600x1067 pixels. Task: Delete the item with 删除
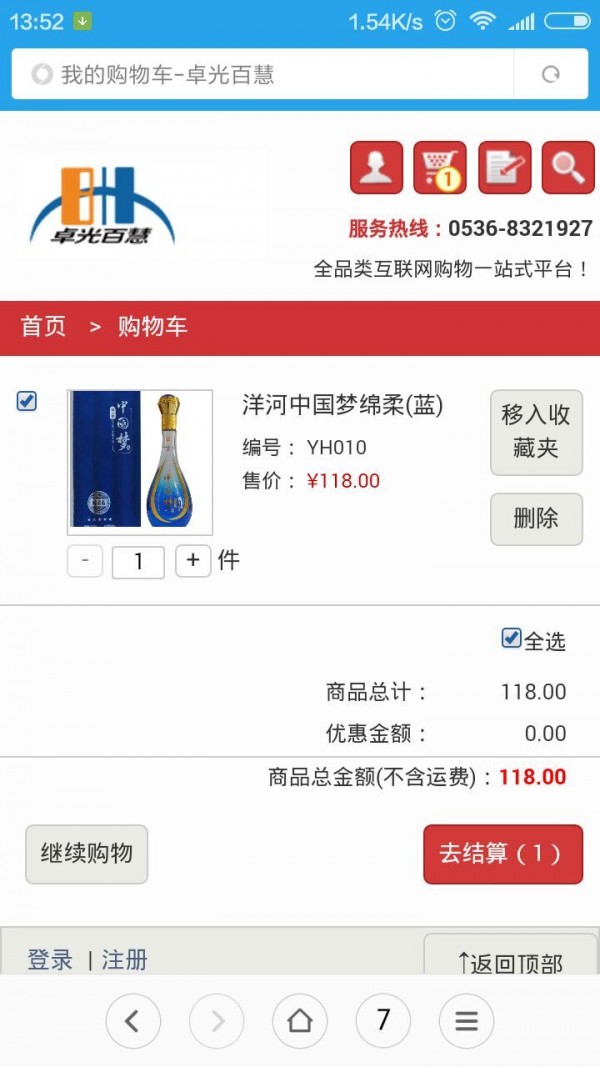tap(536, 518)
